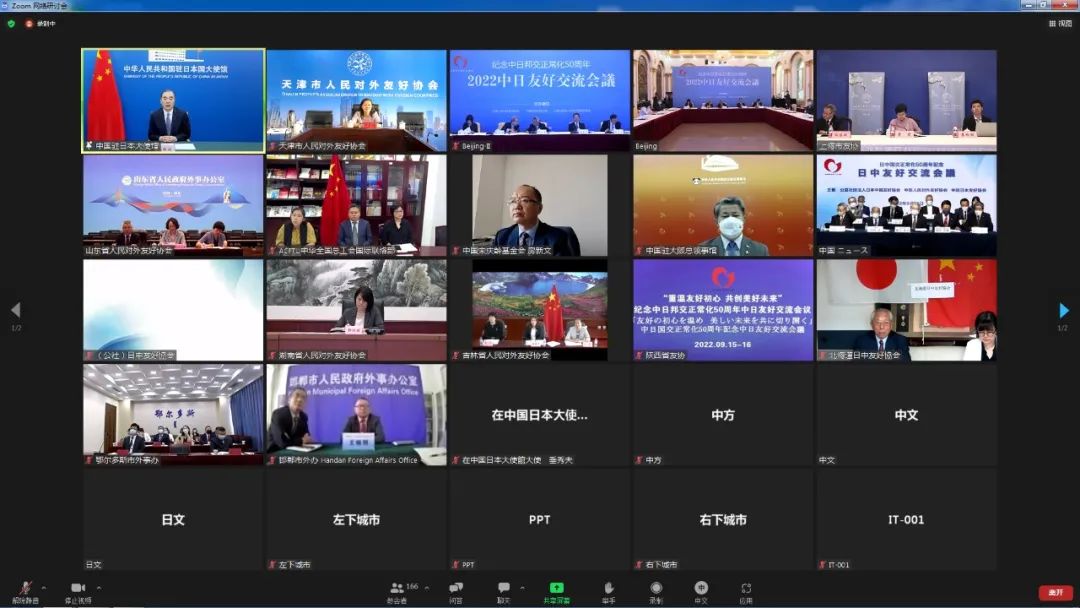Image resolution: width=1080 pixels, height=608 pixels.
Task: Go to the next page of participants
Action: pos(1064,311)
